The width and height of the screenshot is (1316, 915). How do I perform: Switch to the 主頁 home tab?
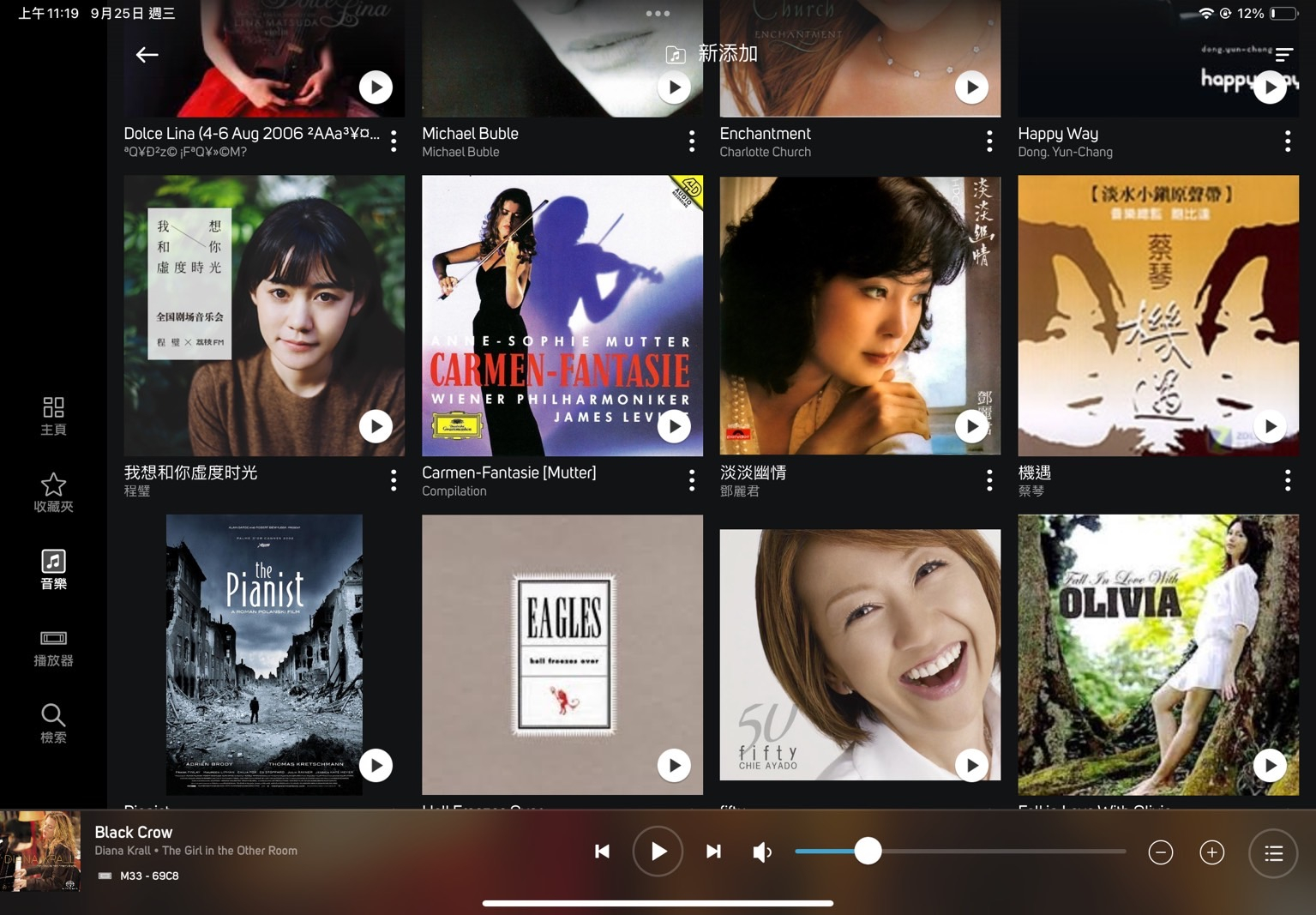[53, 415]
